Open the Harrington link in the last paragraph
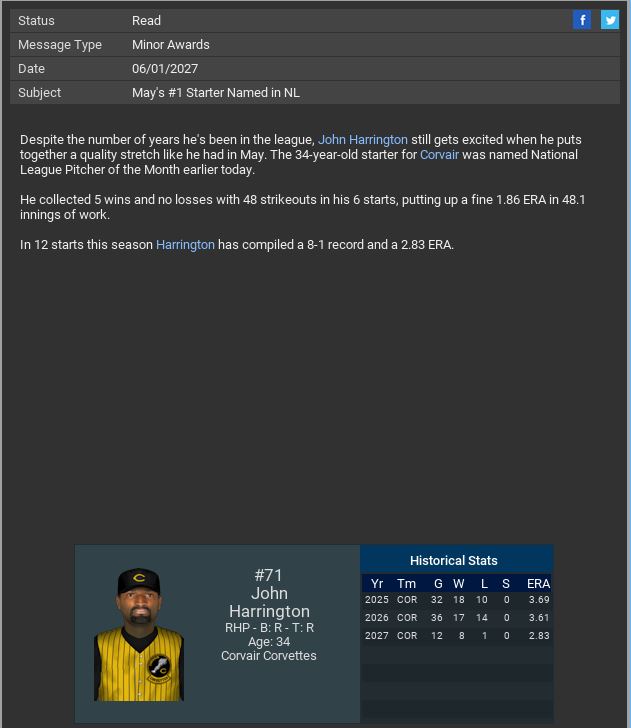631x728 pixels. tap(185, 245)
